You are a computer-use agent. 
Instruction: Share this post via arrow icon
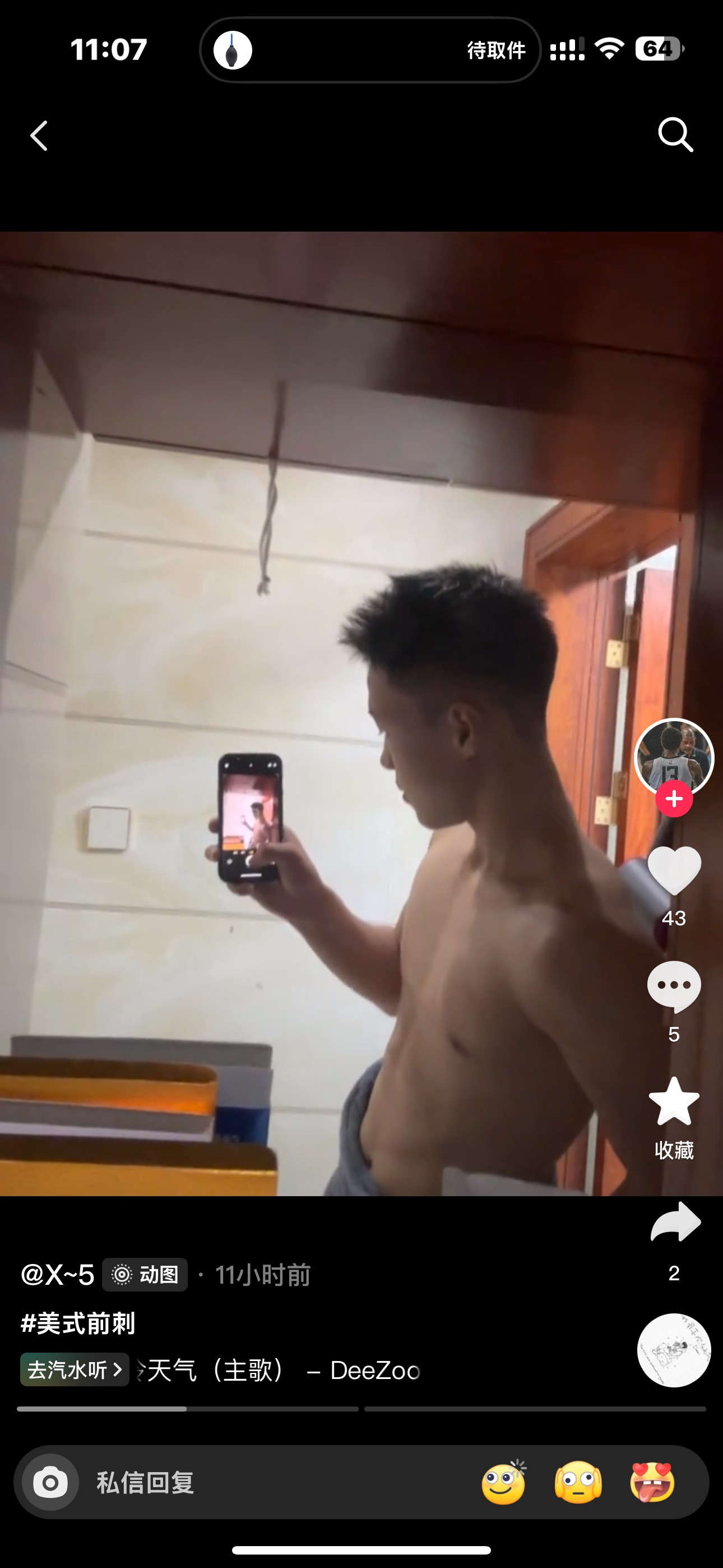click(675, 1222)
